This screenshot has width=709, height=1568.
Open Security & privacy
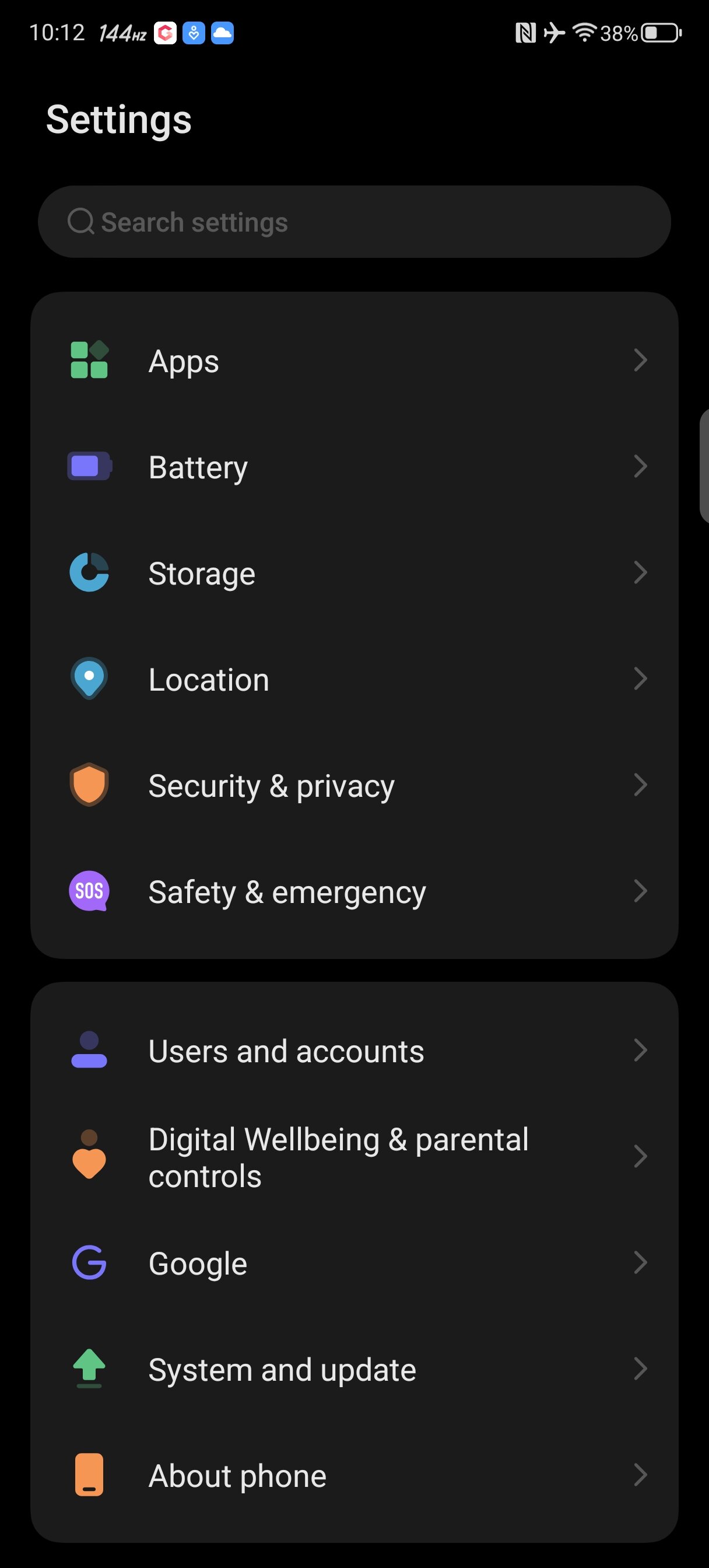pos(354,785)
